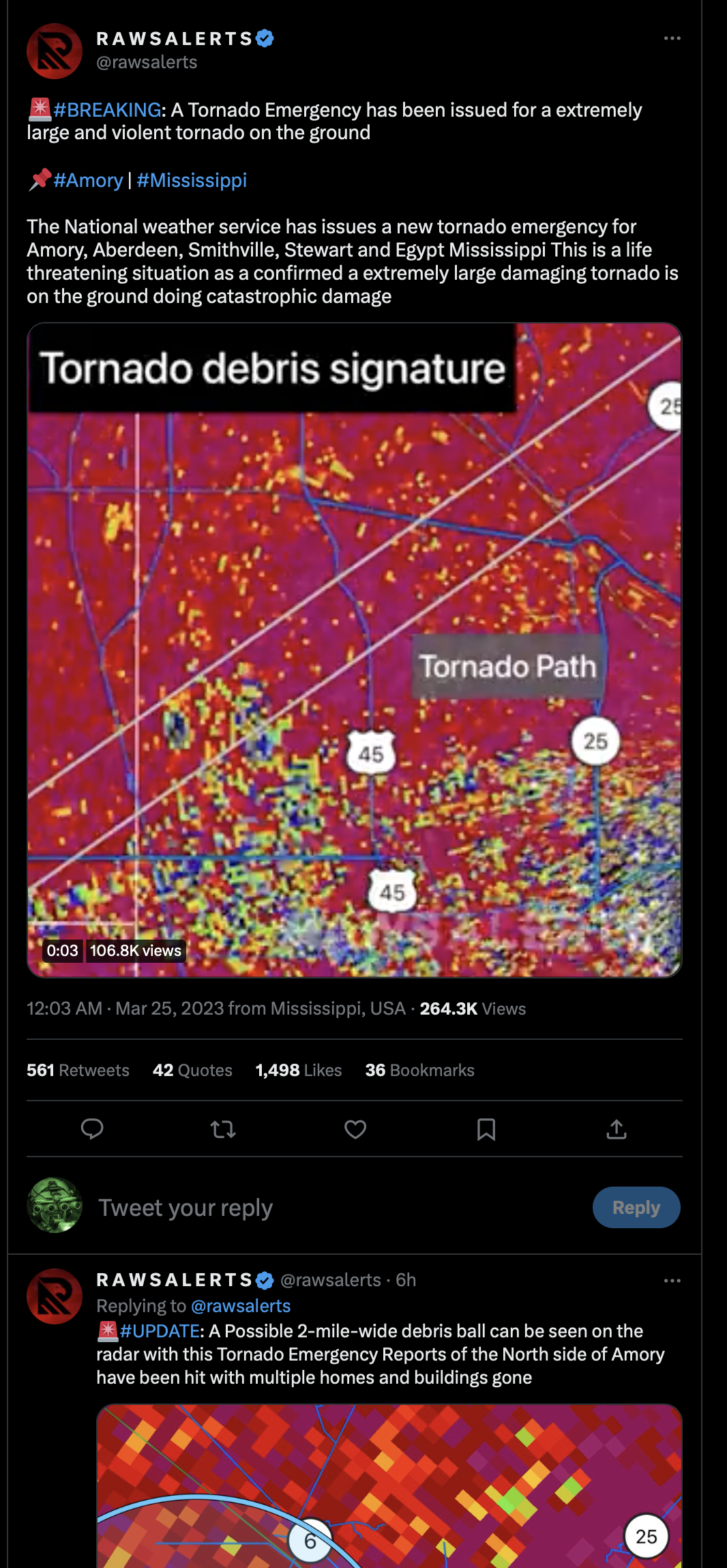Screen dimensions: 727x1568
Task: Open the RAWSALERTS profile from main tweet avatar
Action: [55, 51]
